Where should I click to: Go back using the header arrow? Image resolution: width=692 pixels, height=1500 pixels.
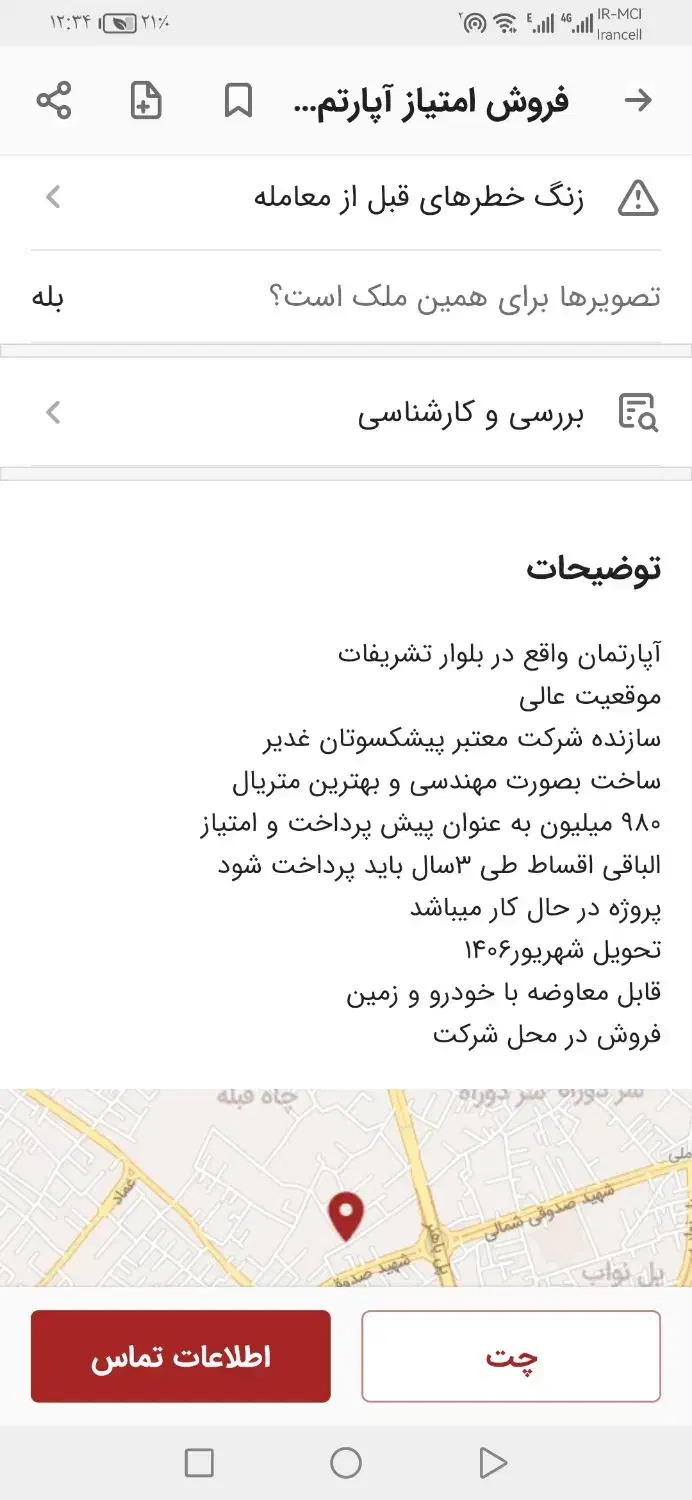[637, 100]
